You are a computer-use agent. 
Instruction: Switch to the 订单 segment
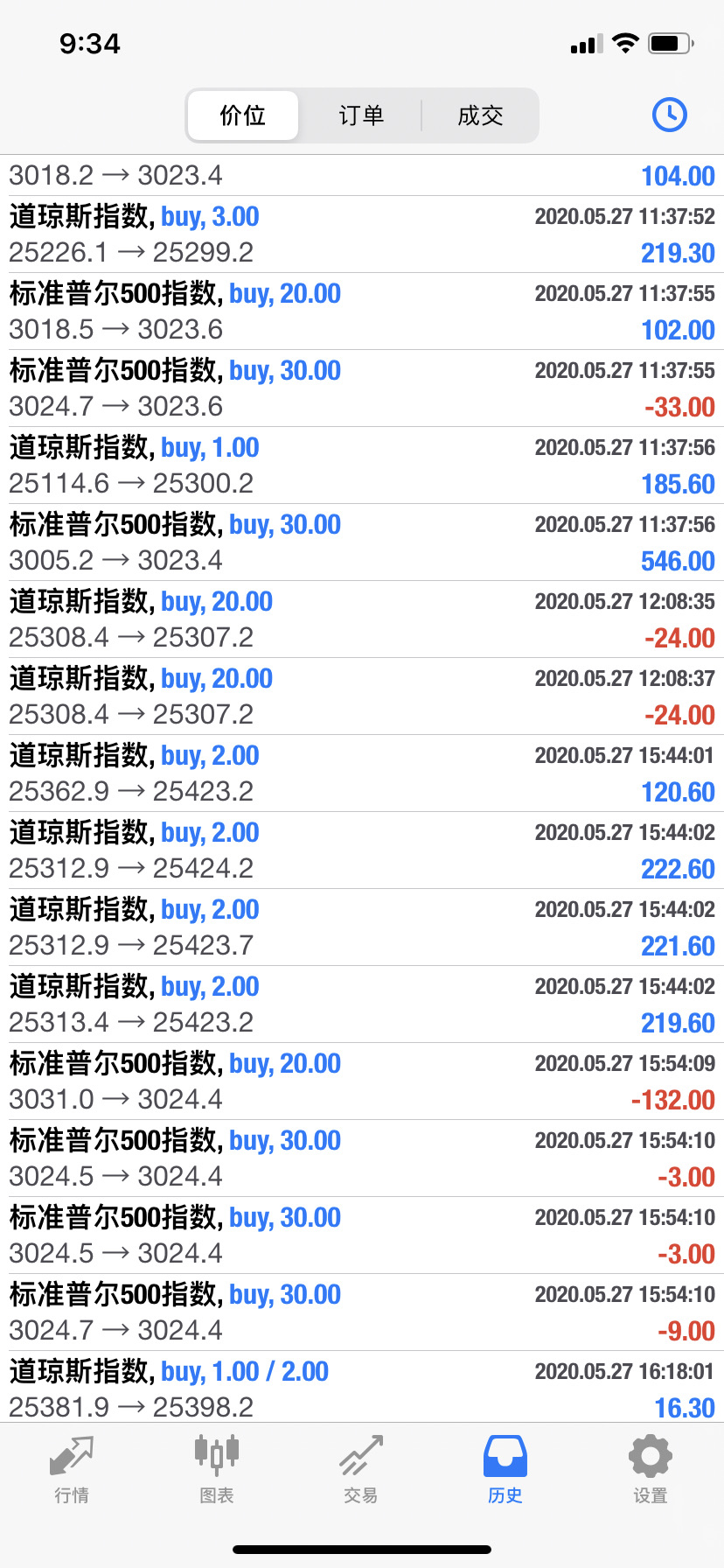[x=361, y=115]
